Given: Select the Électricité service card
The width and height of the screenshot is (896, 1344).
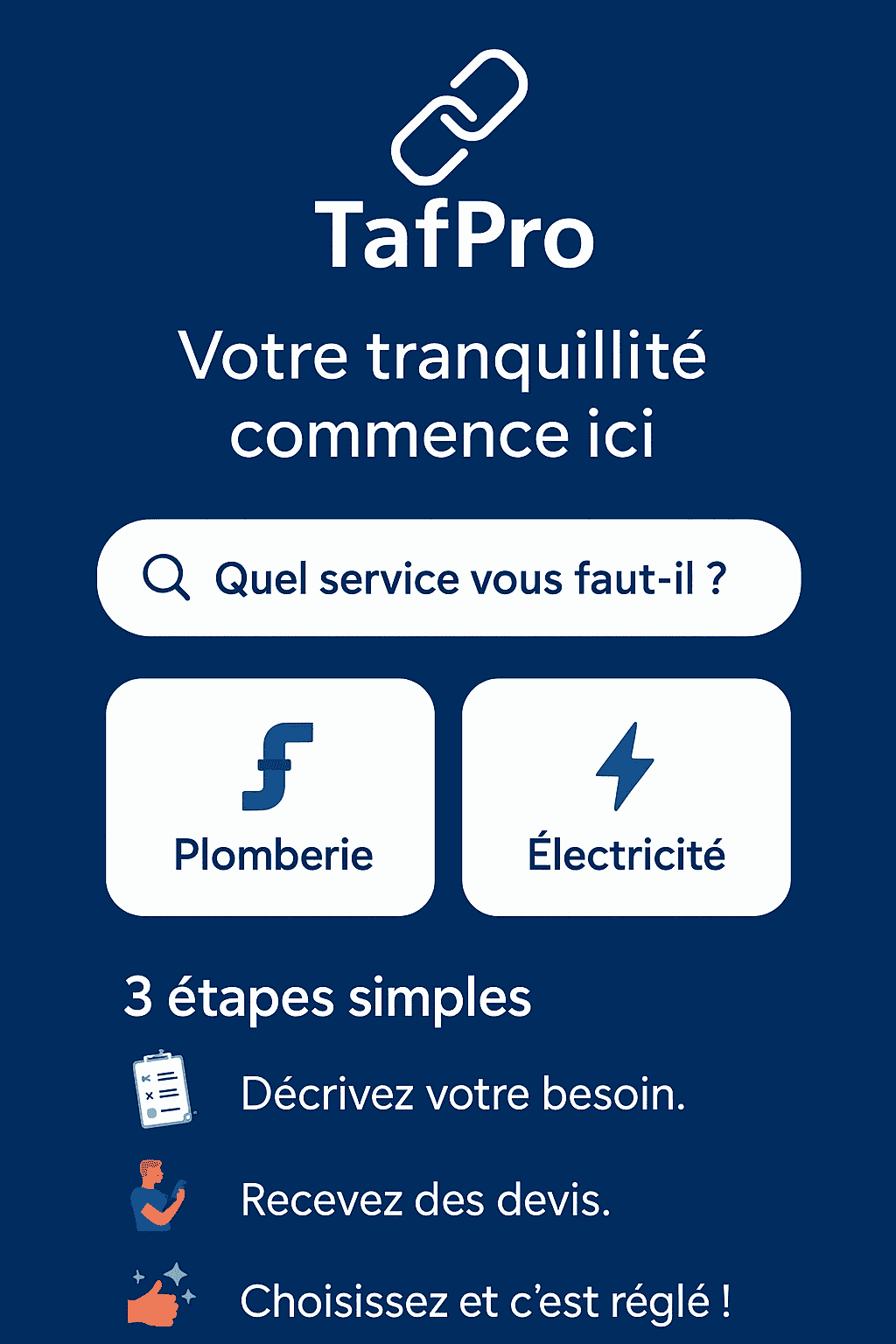Looking at the screenshot, I should (x=626, y=794).
